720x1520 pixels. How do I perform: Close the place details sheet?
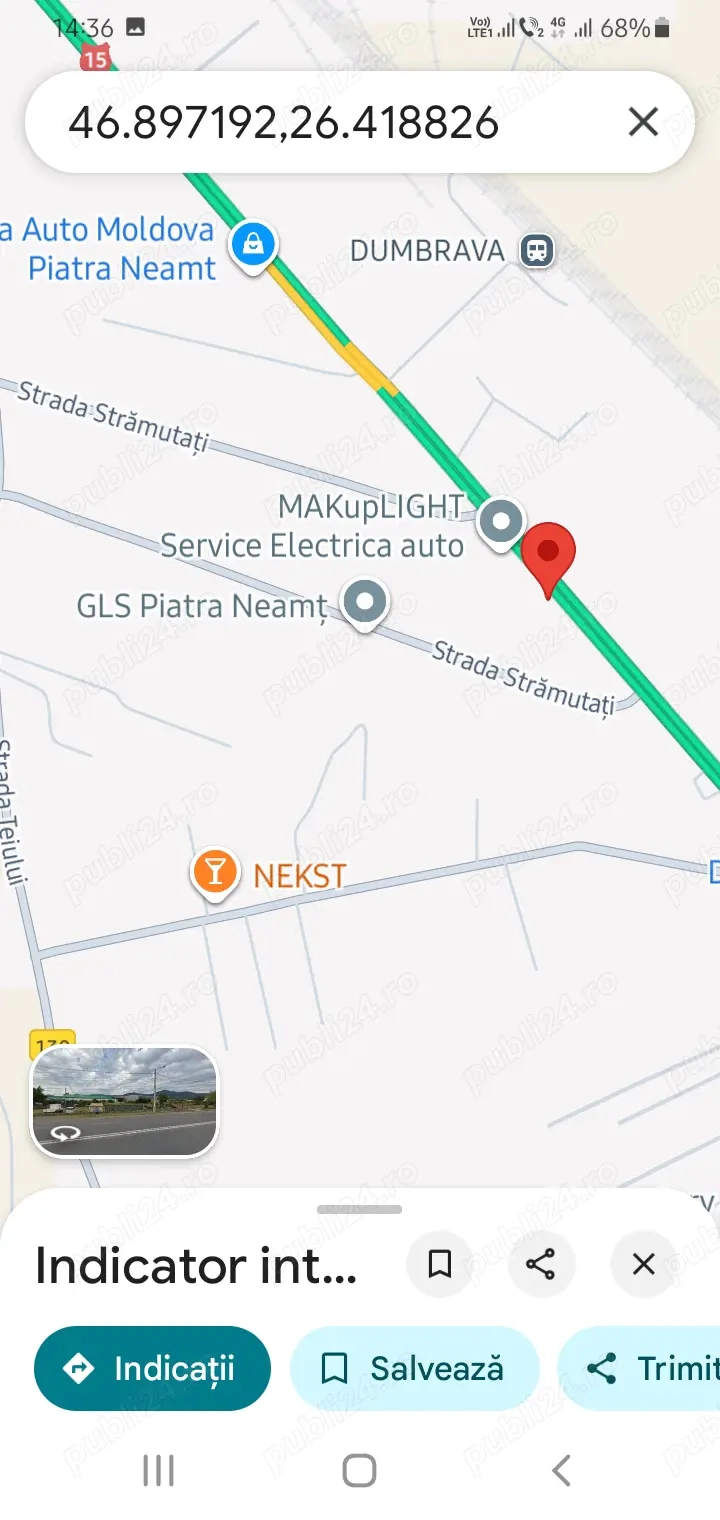coord(643,1265)
